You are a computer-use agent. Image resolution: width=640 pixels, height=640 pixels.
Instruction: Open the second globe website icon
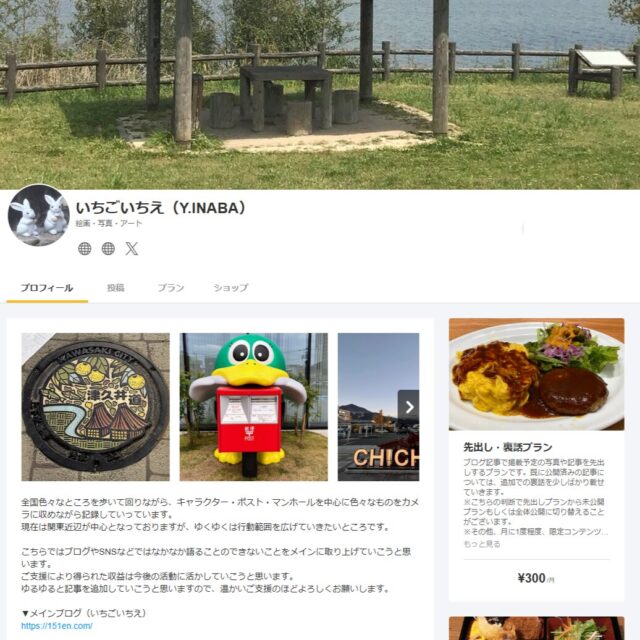(108, 249)
